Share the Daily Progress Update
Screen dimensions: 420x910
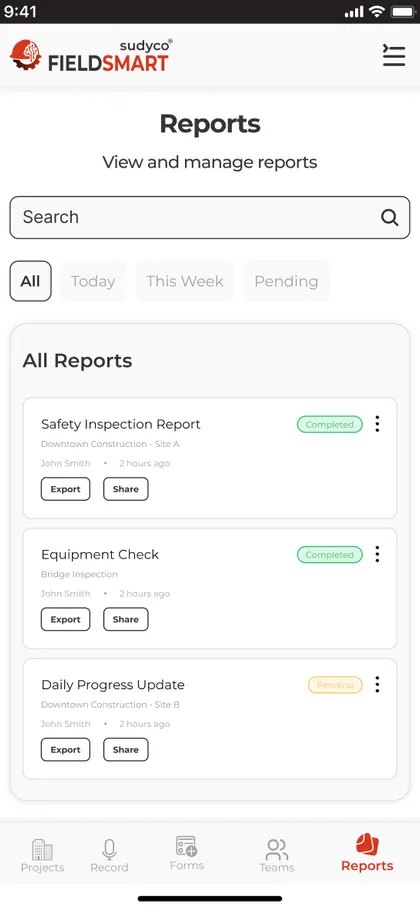(126, 749)
